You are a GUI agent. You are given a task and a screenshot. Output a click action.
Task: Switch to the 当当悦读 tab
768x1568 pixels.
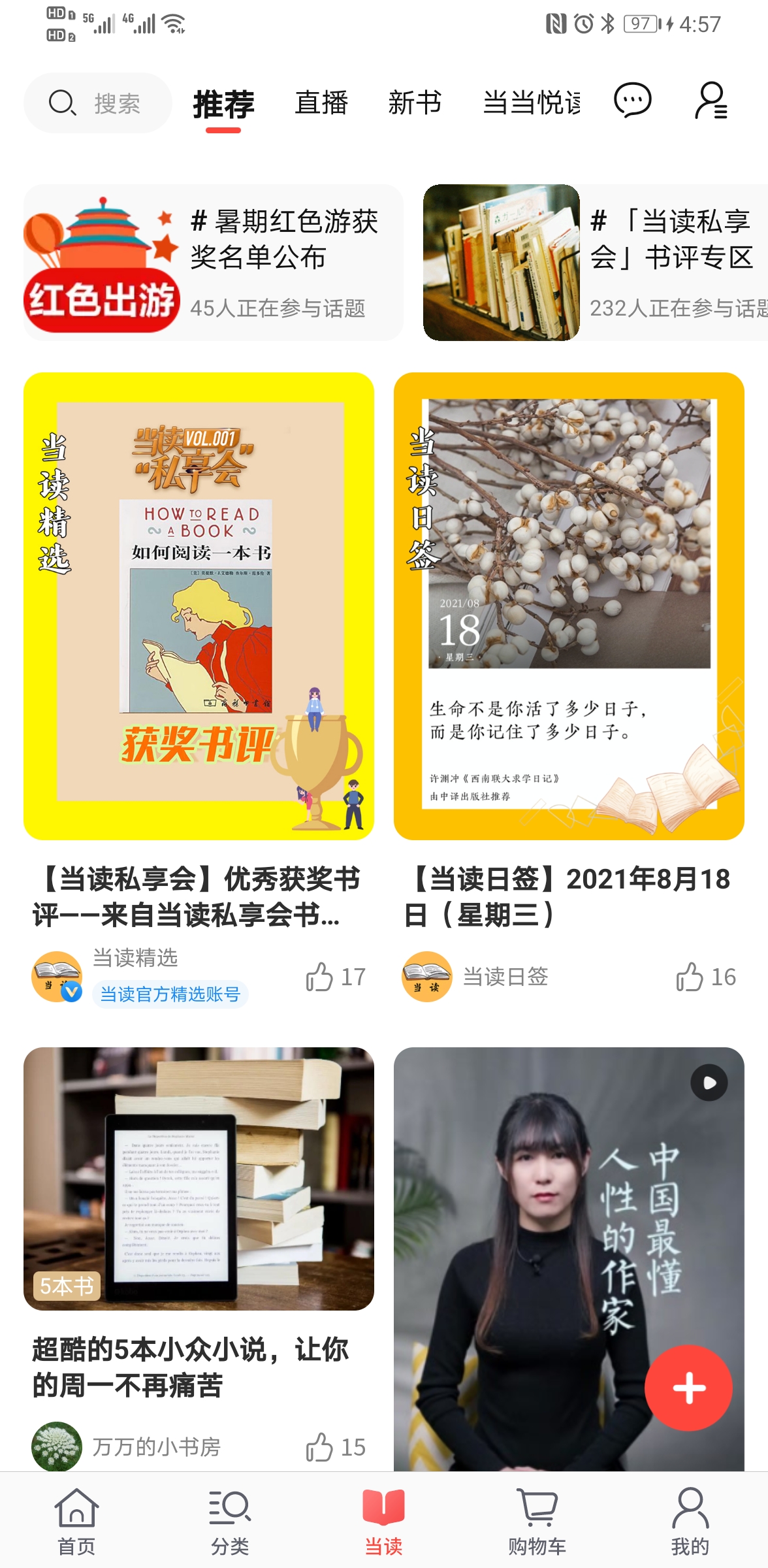(x=531, y=103)
